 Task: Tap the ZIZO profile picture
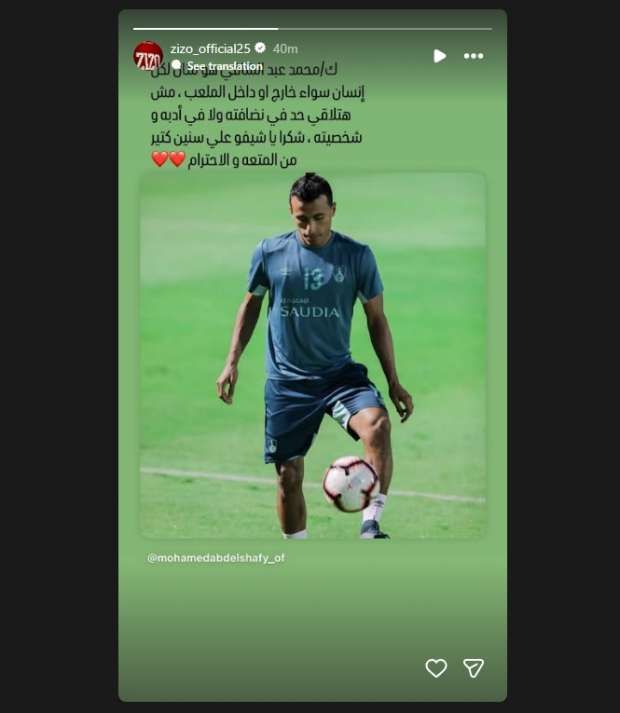click(148, 56)
